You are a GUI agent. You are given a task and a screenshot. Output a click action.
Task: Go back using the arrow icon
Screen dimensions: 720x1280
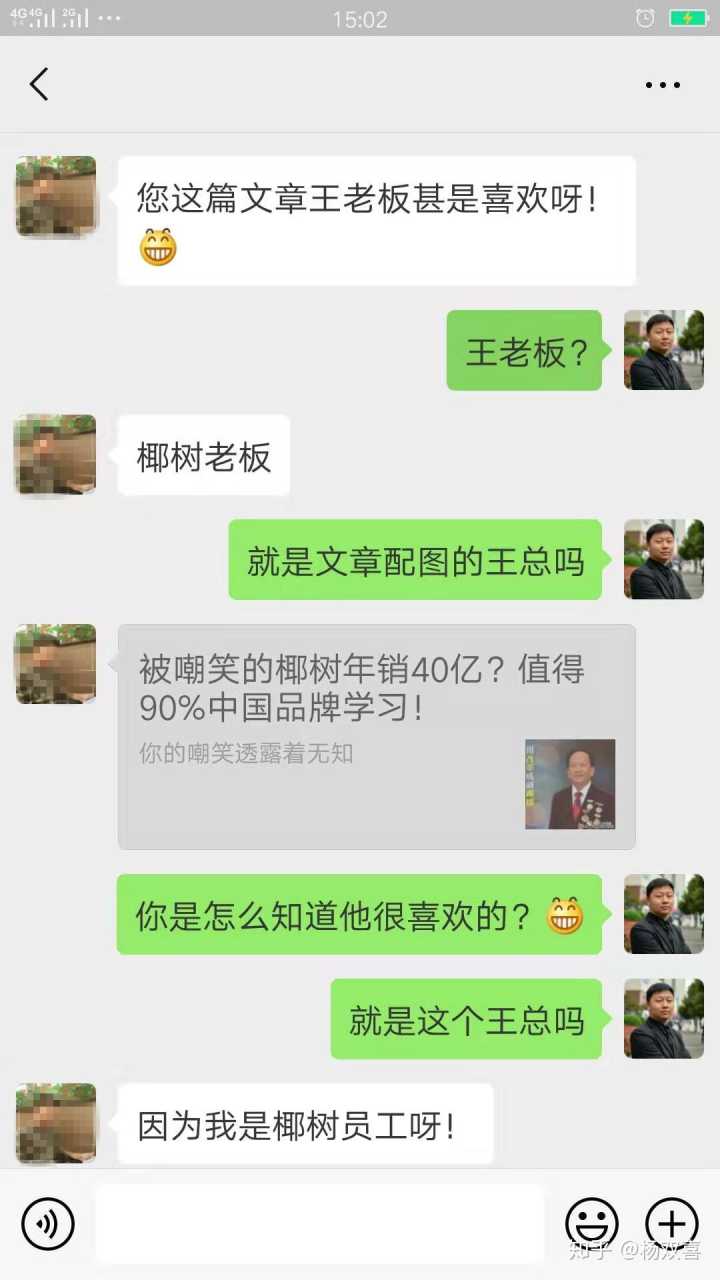point(39,85)
